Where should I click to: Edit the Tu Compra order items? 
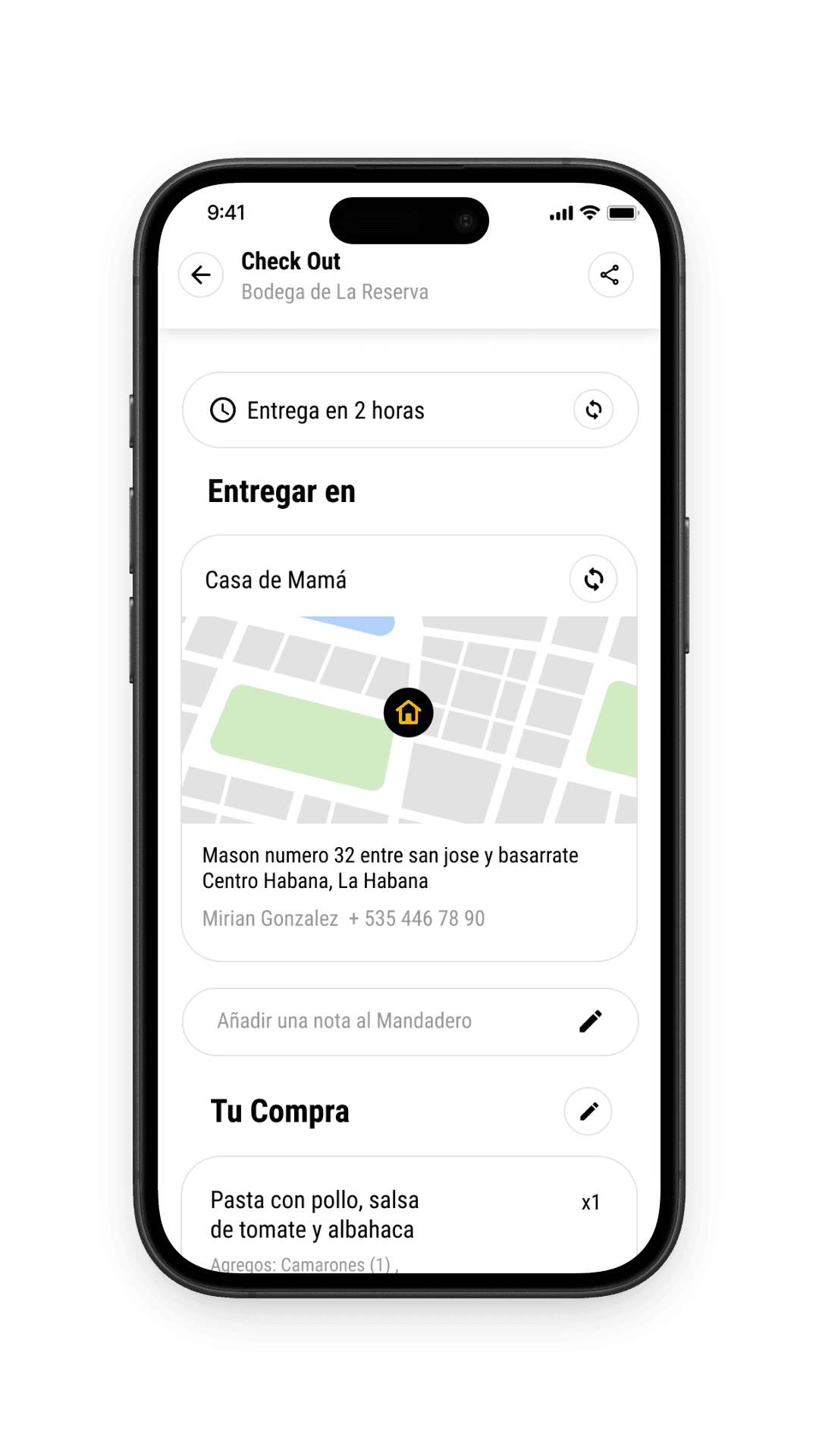(x=588, y=1112)
